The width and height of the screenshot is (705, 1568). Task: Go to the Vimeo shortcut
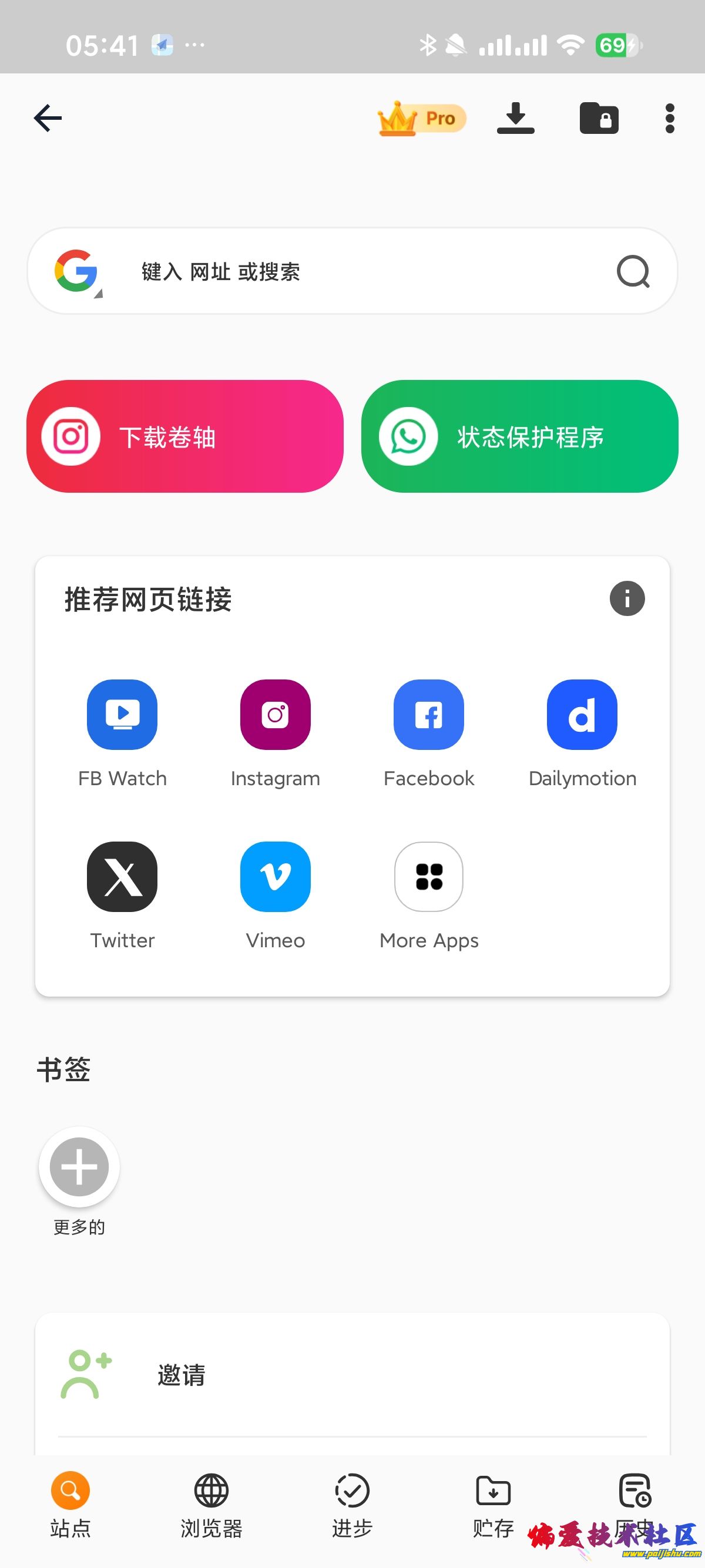275,877
